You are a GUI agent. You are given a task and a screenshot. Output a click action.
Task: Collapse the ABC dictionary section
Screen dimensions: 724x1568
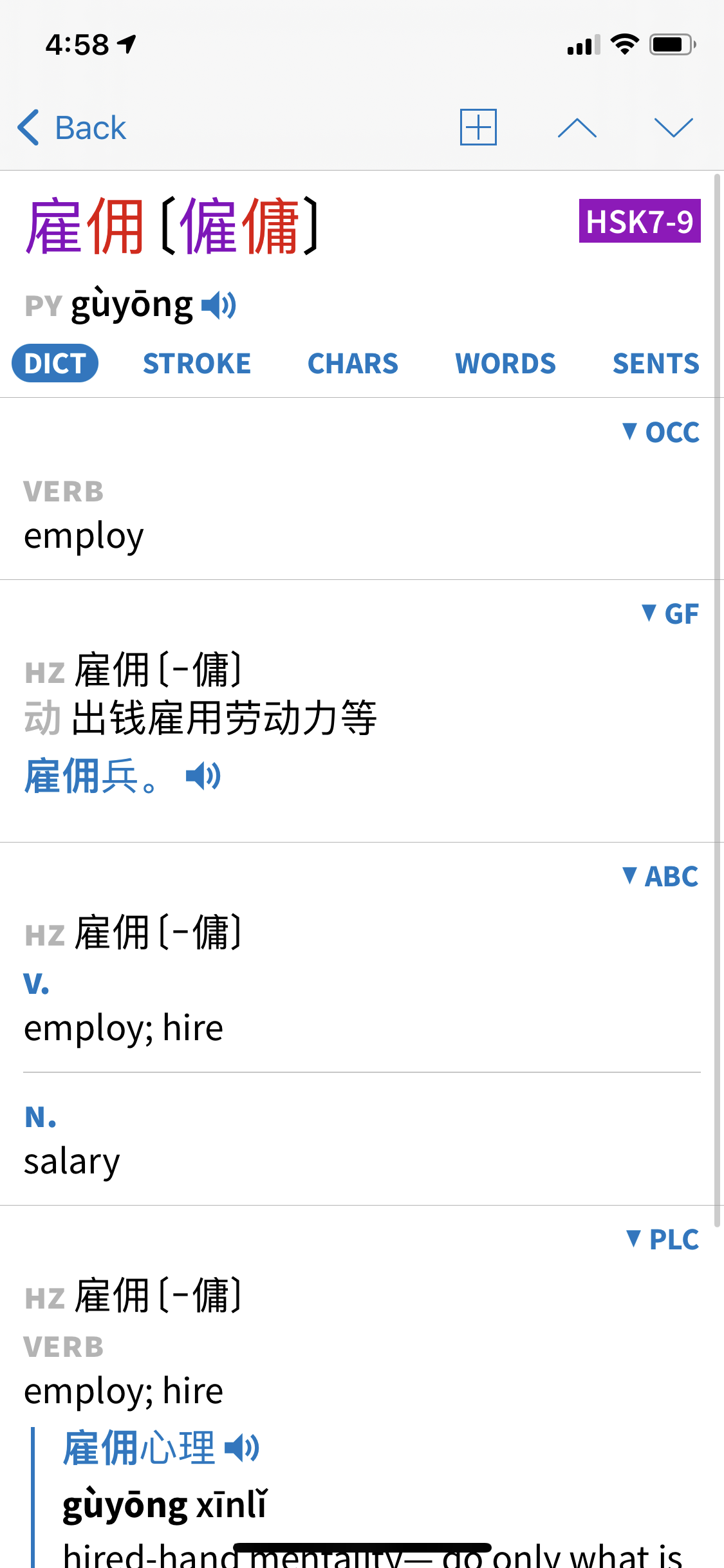(x=660, y=877)
